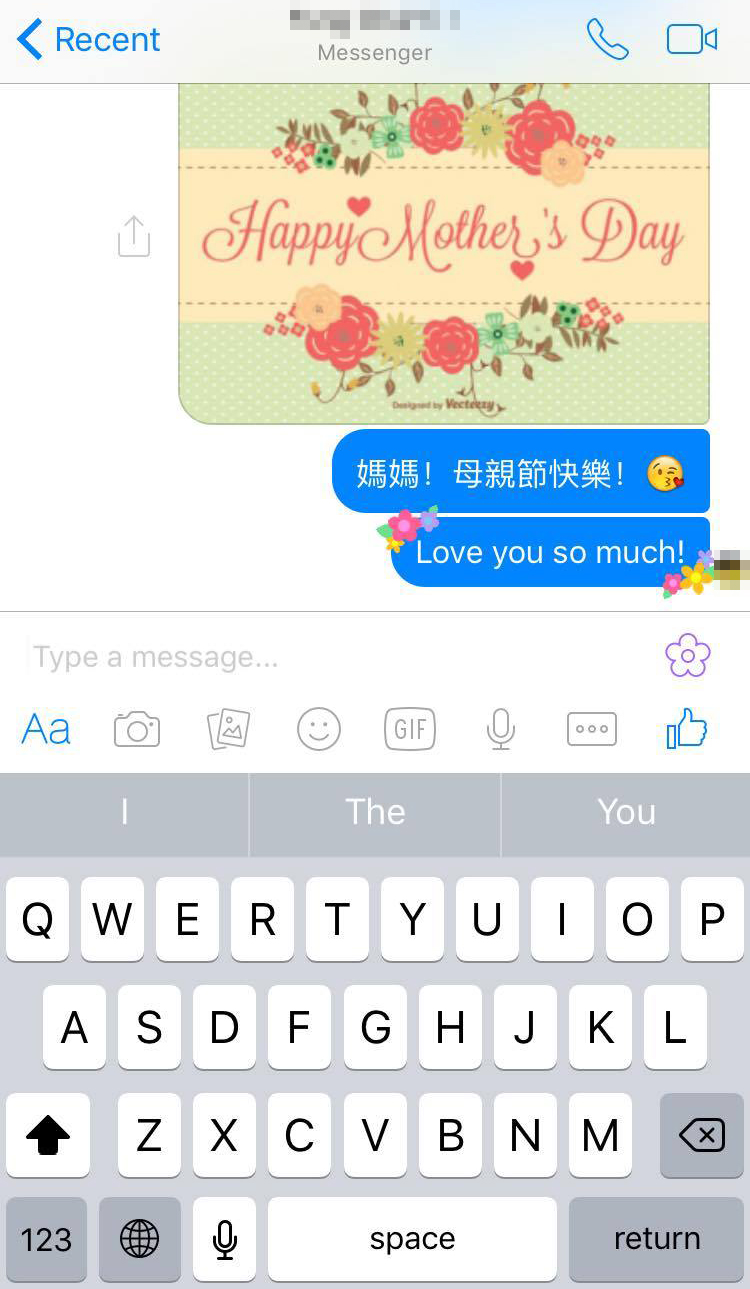Image resolution: width=750 pixels, height=1289 pixels.
Task: Open the emoji and stickers panel
Action: [319, 729]
